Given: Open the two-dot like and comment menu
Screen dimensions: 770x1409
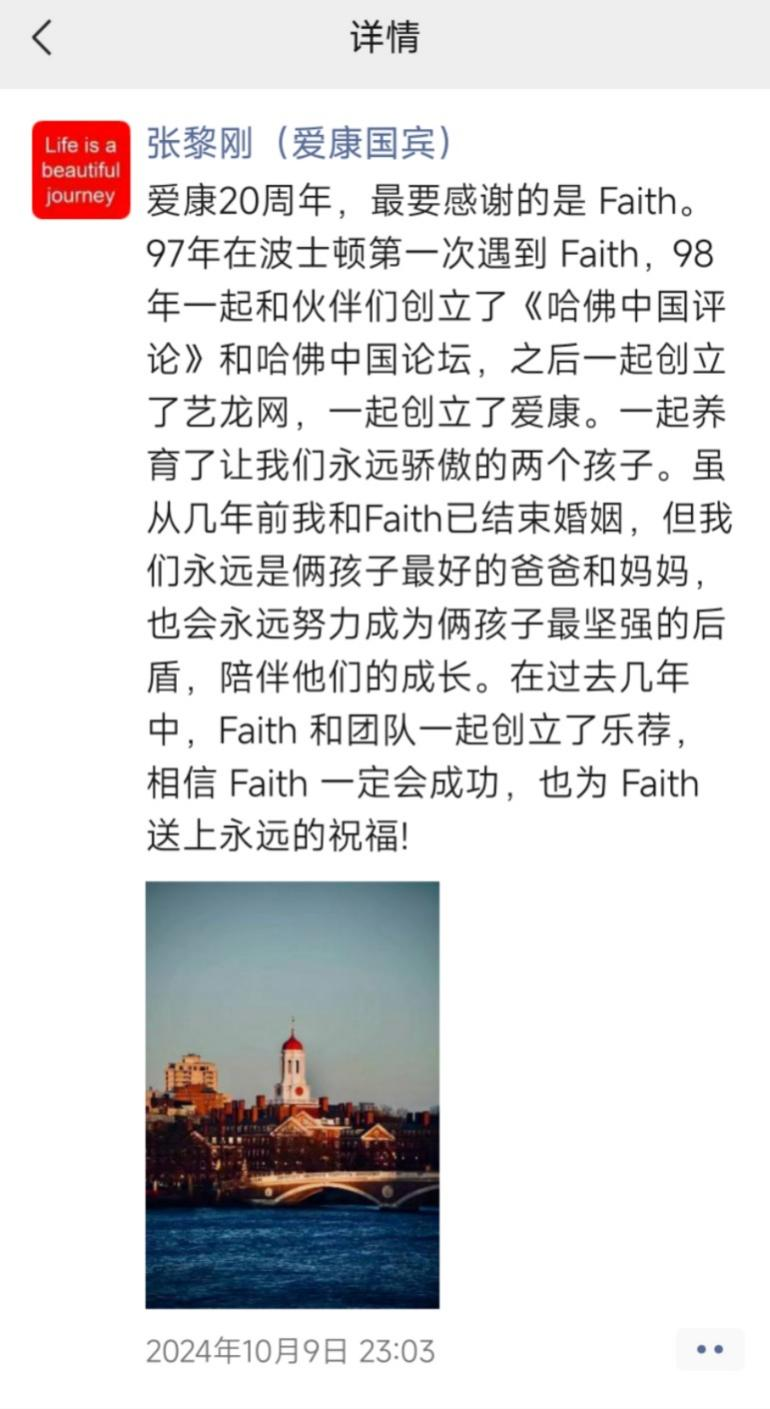Looking at the screenshot, I should point(710,1349).
